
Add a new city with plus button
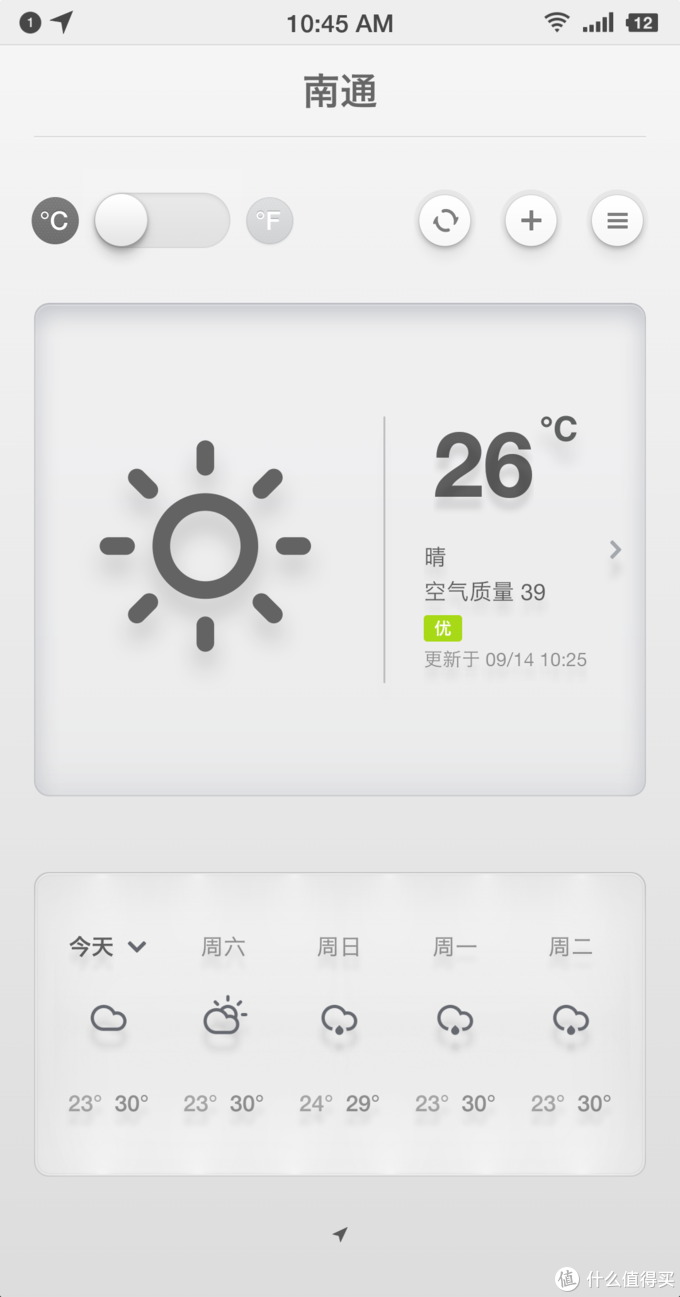point(531,220)
